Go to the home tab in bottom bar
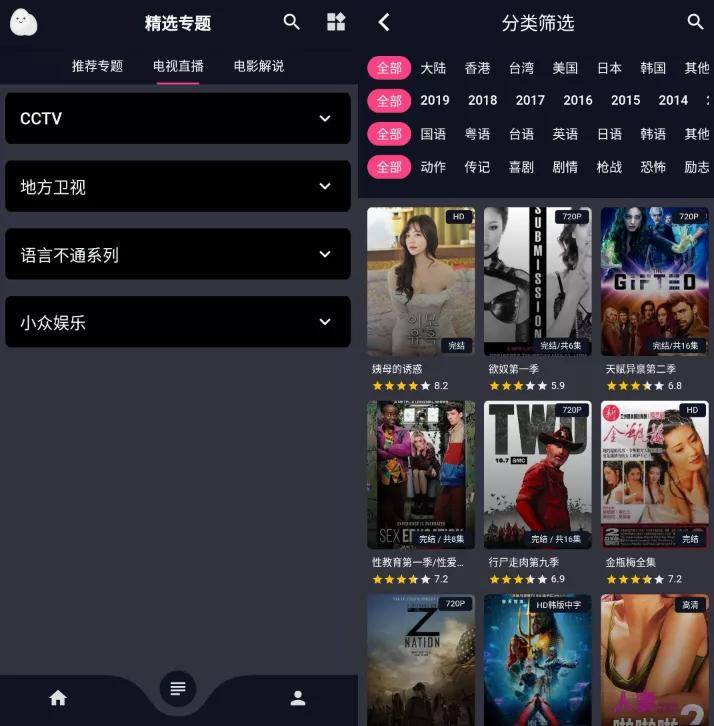Viewport: 714px width, 726px height. tap(58, 698)
